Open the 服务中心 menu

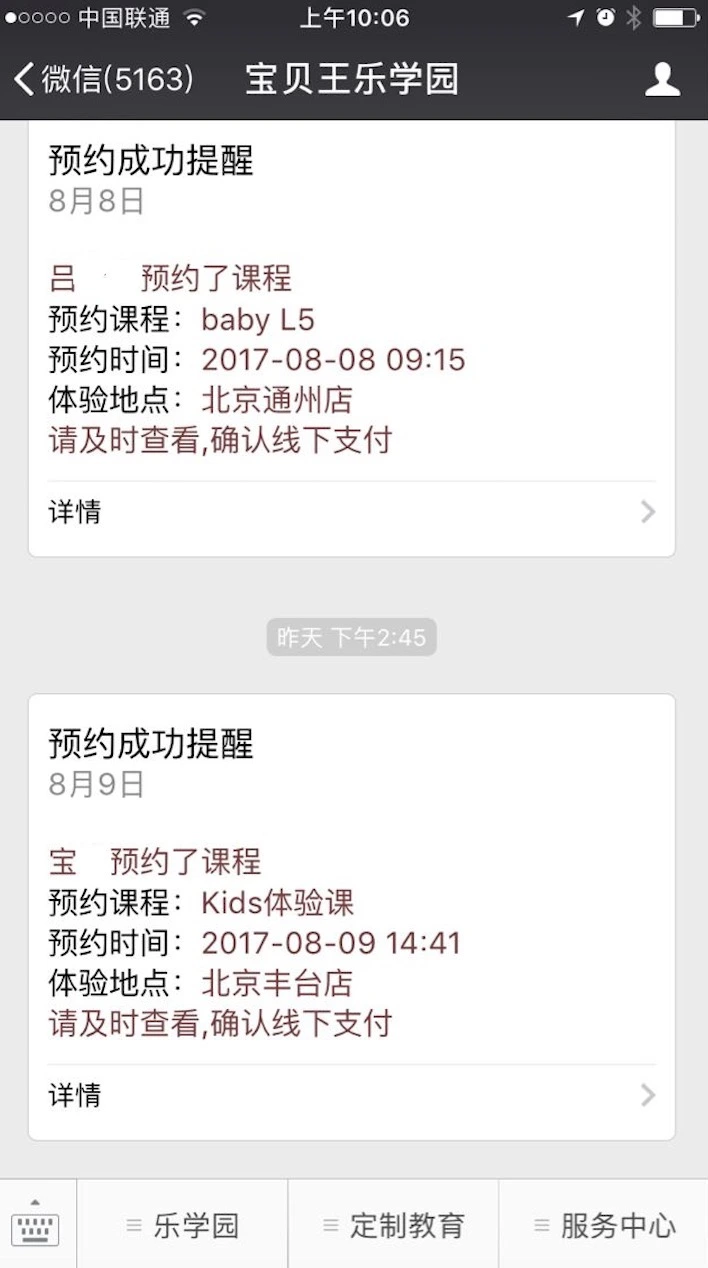pyautogui.click(x=604, y=1225)
